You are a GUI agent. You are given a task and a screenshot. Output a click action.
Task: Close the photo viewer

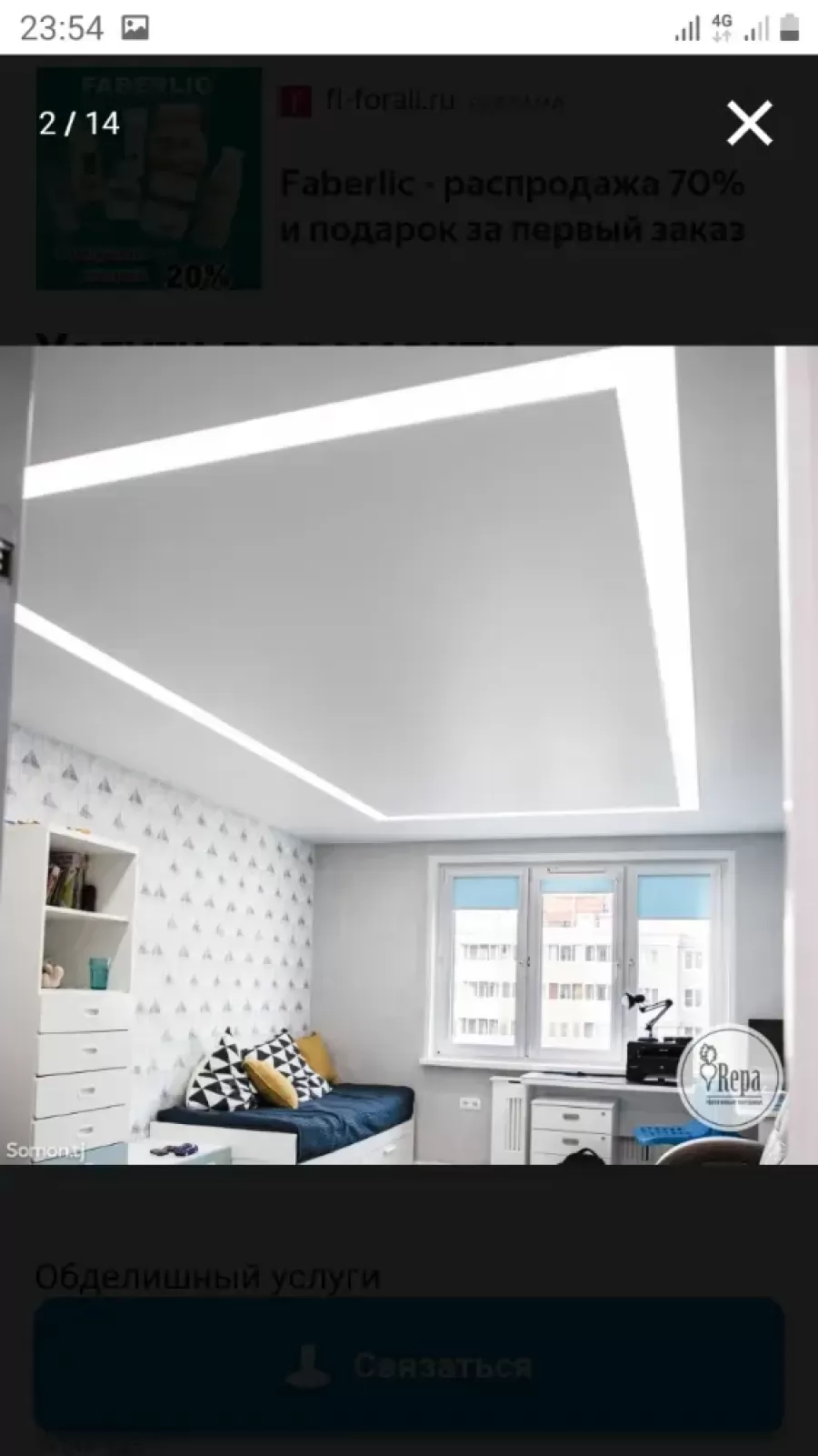(749, 124)
